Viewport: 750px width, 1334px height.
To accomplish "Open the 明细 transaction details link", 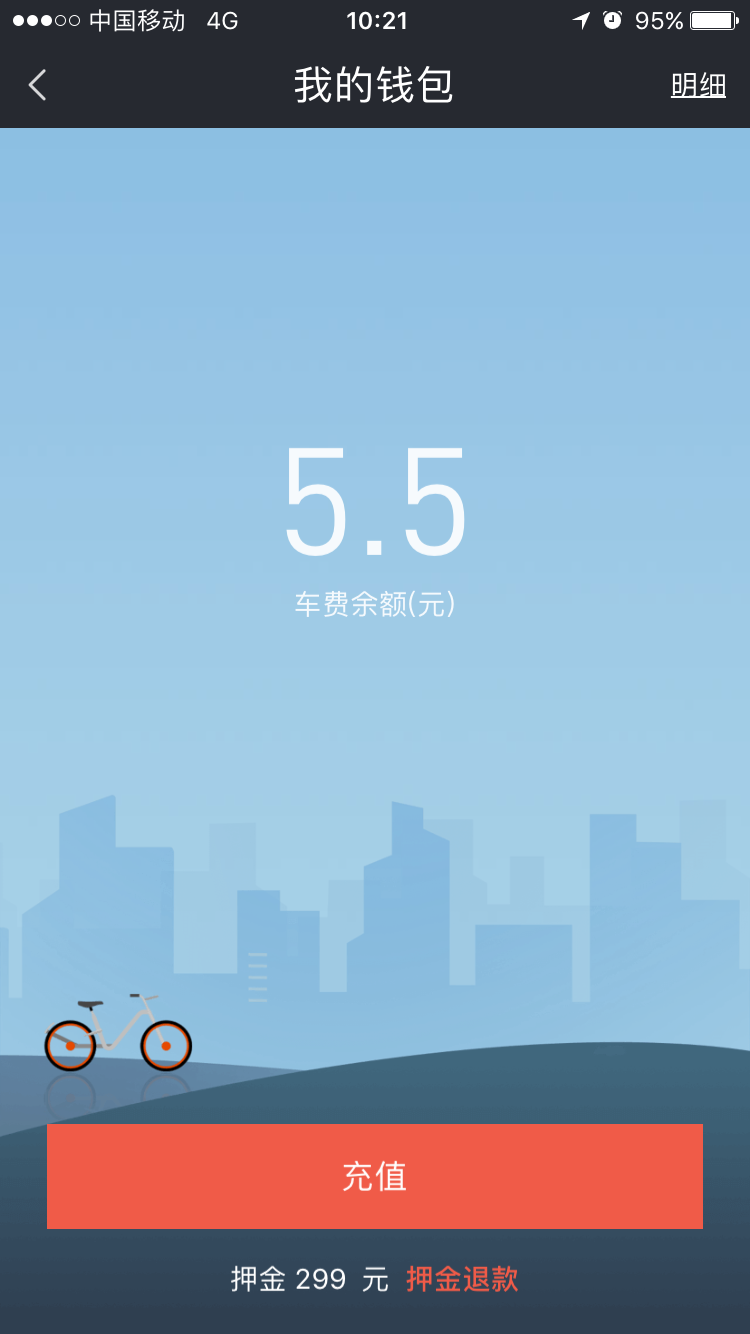I will click(x=698, y=86).
